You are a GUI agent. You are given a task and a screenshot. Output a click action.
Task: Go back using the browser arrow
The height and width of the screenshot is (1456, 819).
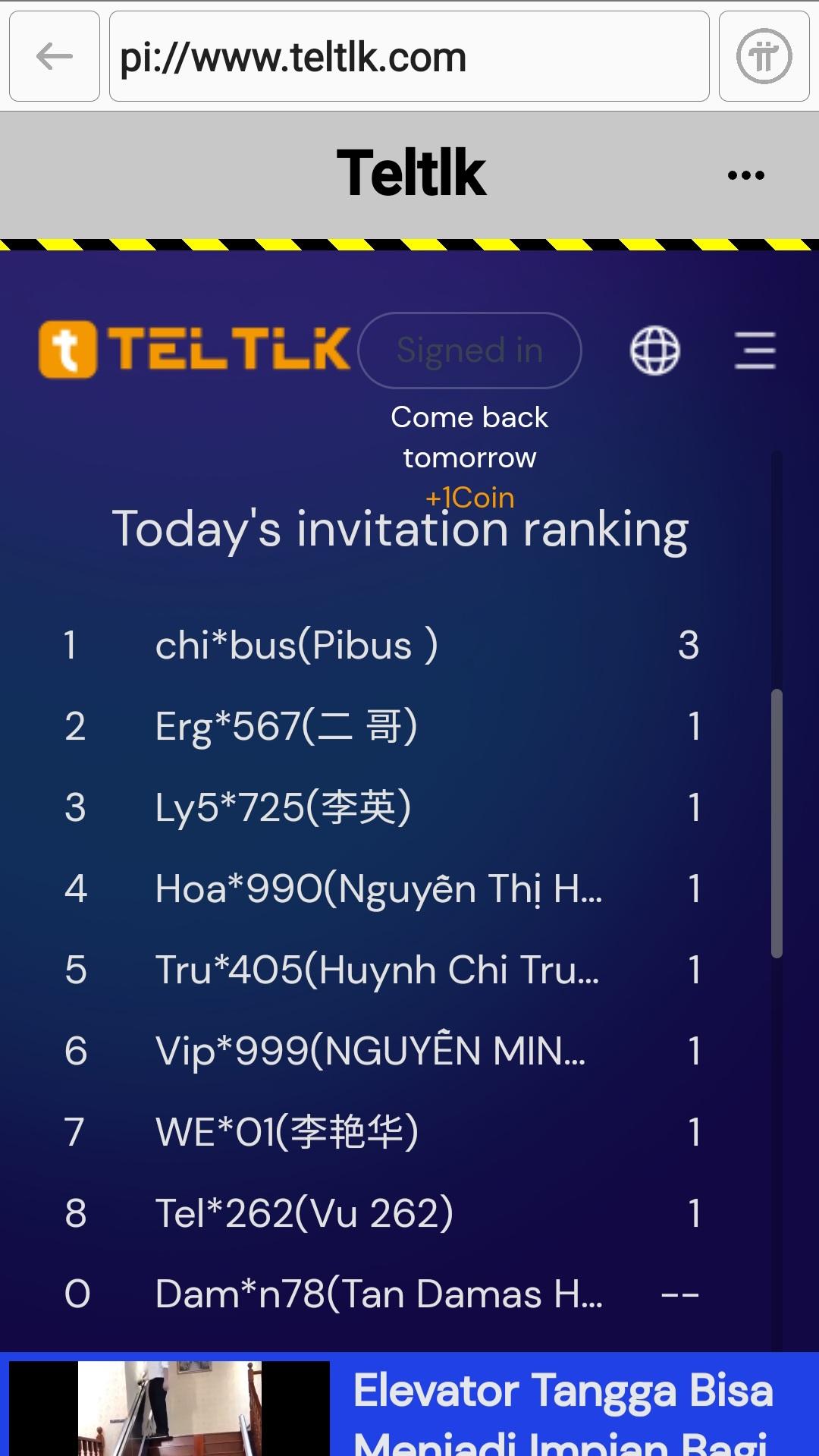click(55, 56)
